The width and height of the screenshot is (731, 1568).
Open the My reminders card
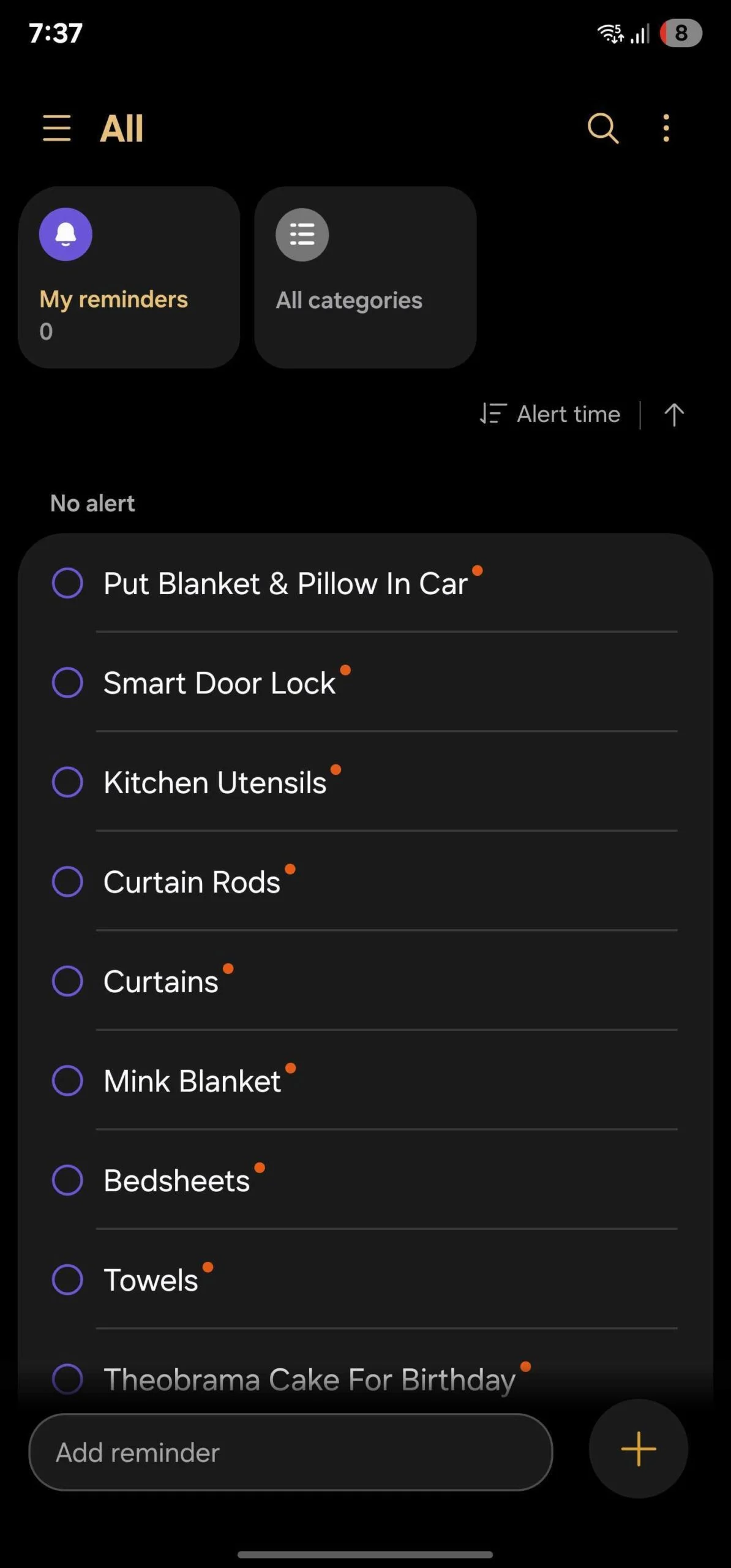click(129, 277)
